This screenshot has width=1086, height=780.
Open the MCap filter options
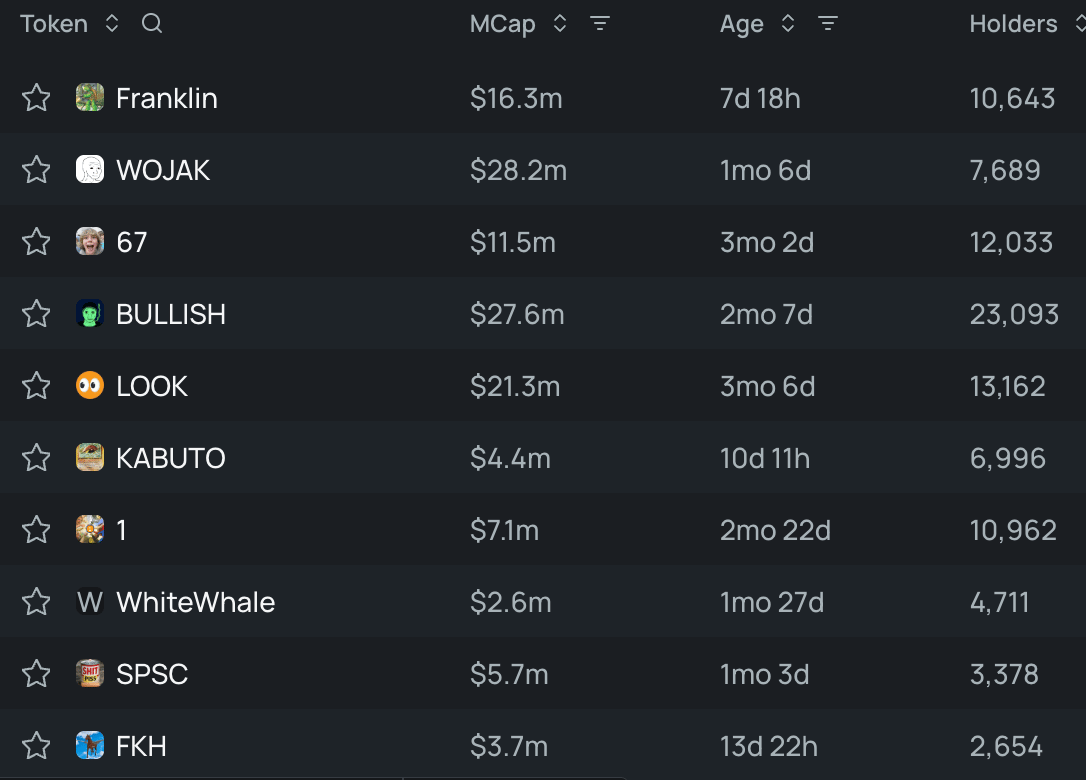tap(600, 24)
